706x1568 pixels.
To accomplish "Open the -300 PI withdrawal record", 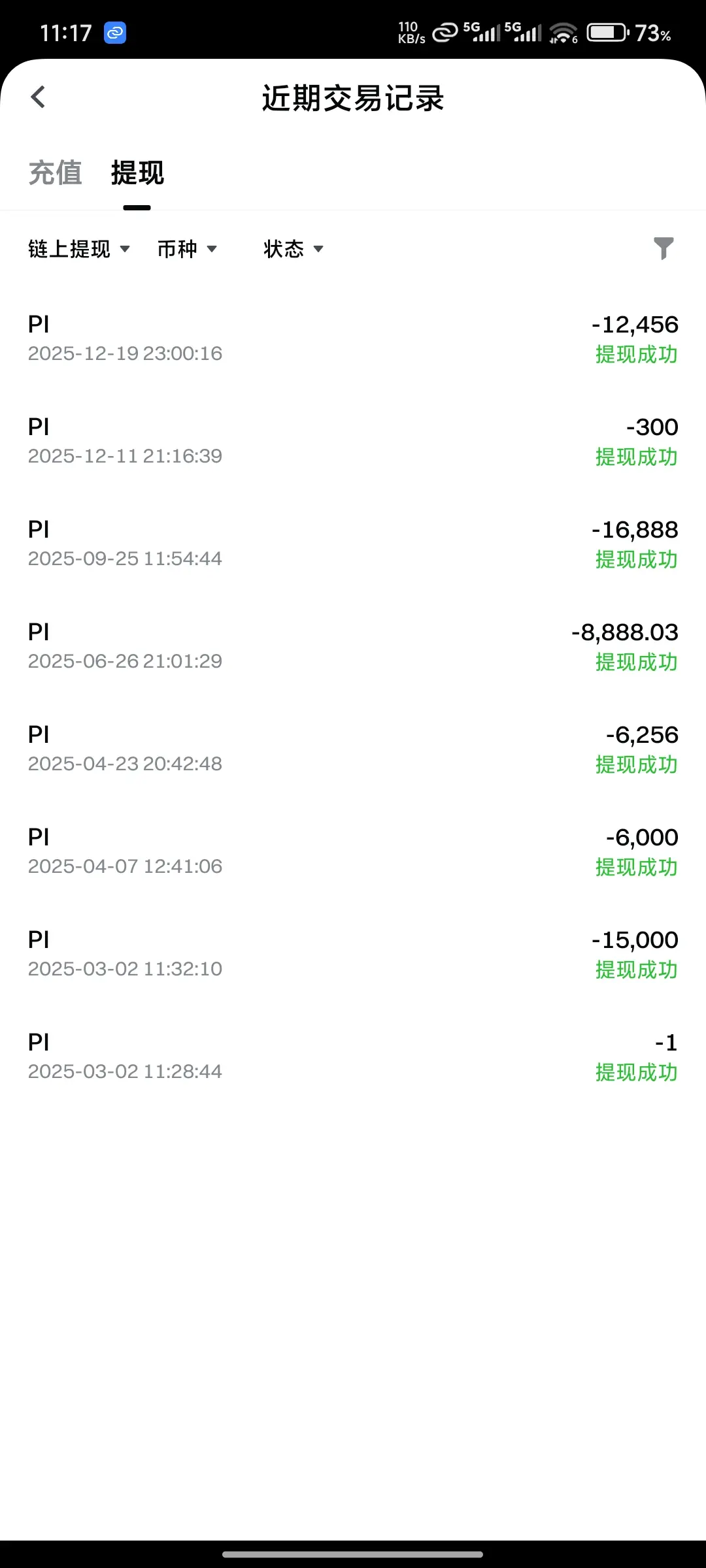I will (x=353, y=441).
